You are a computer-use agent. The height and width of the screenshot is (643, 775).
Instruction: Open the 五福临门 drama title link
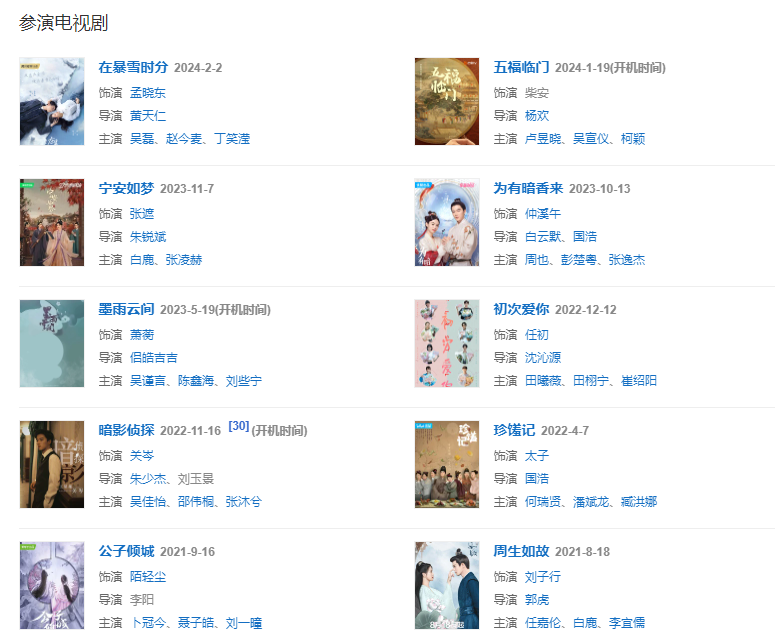click(521, 68)
